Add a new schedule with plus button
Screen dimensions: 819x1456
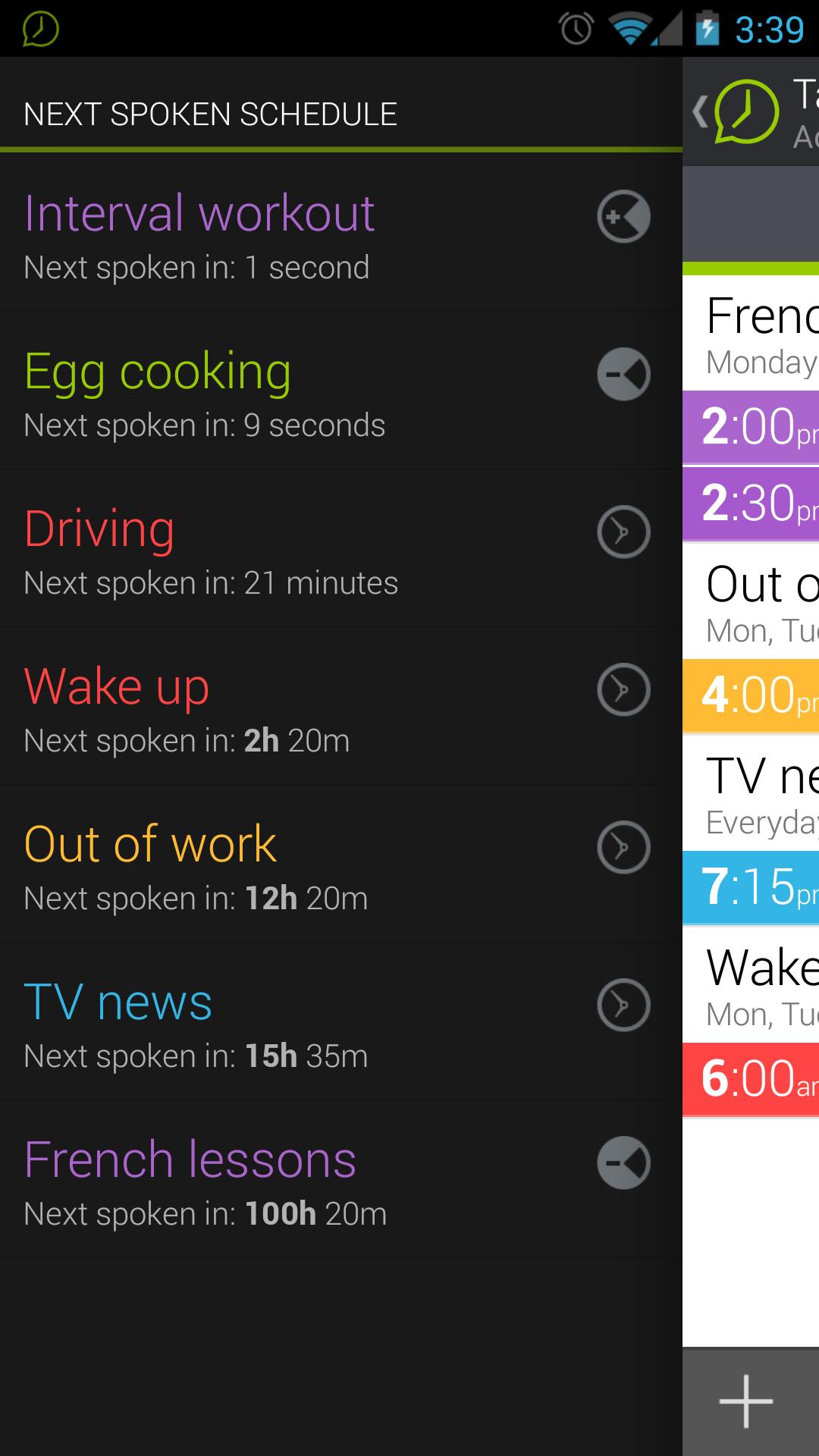point(747,1401)
